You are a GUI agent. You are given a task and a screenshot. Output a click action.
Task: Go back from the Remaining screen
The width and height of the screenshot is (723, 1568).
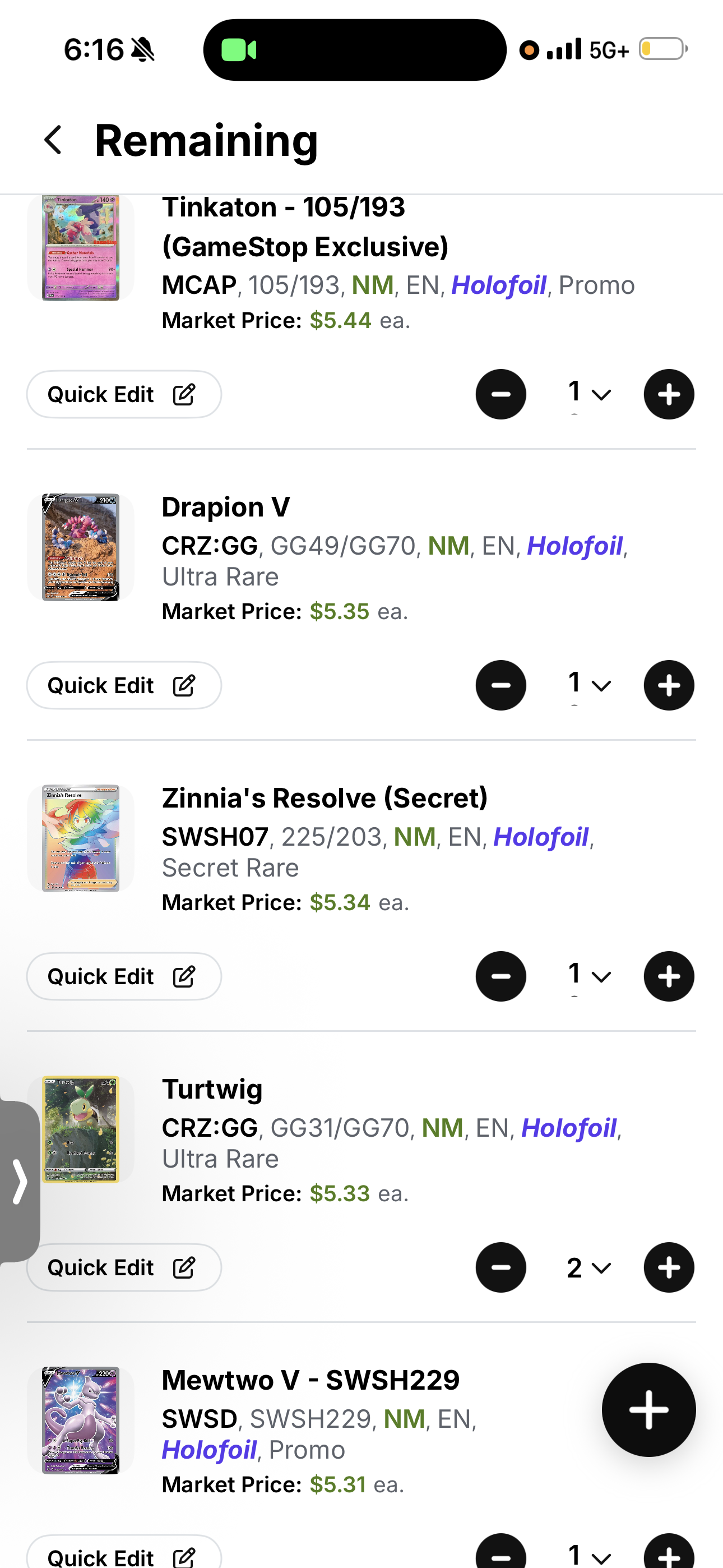click(x=54, y=140)
